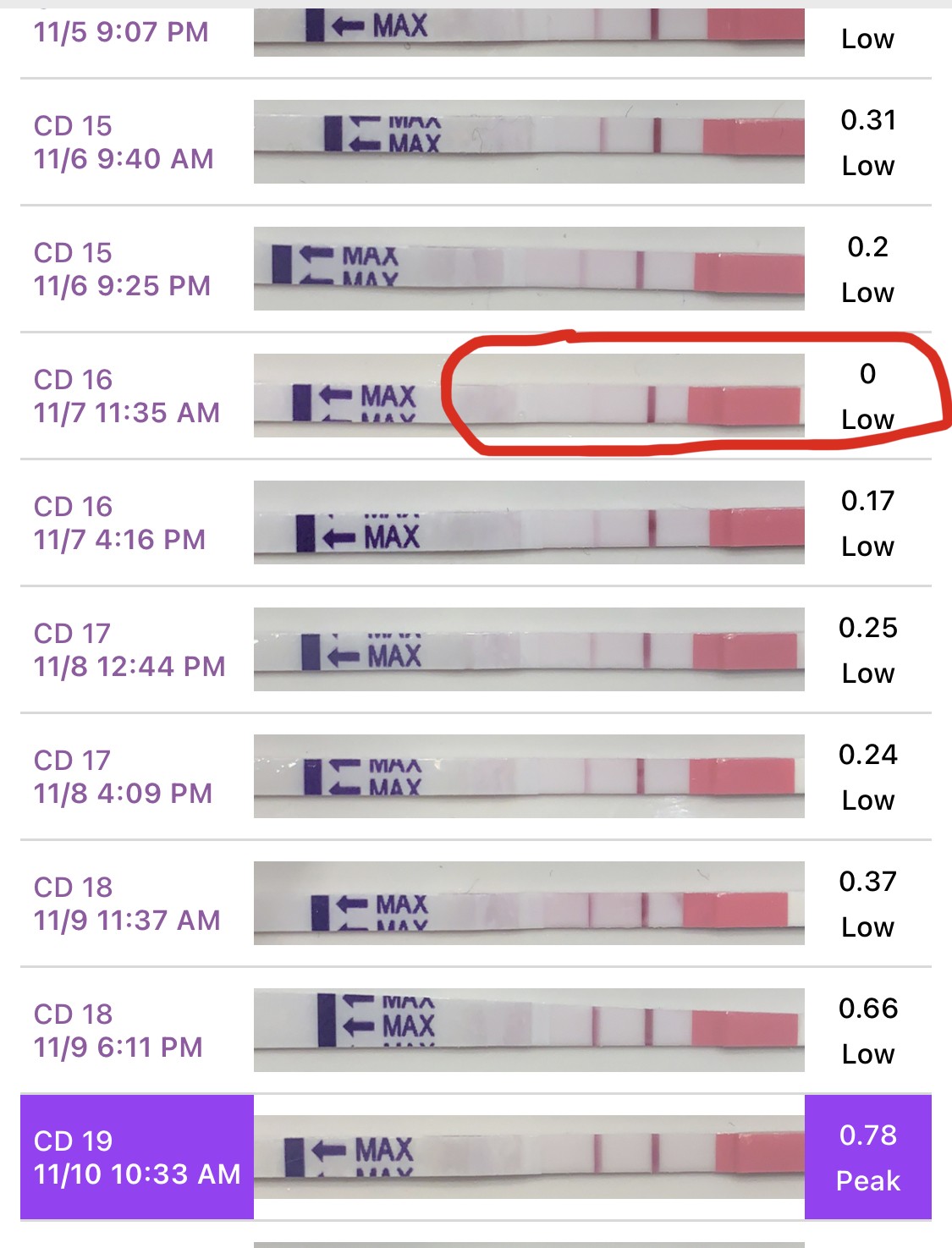Screen dimensions: 952x1248
Task: View the 11/9 11:37 AM test result
Action: tap(474, 904)
